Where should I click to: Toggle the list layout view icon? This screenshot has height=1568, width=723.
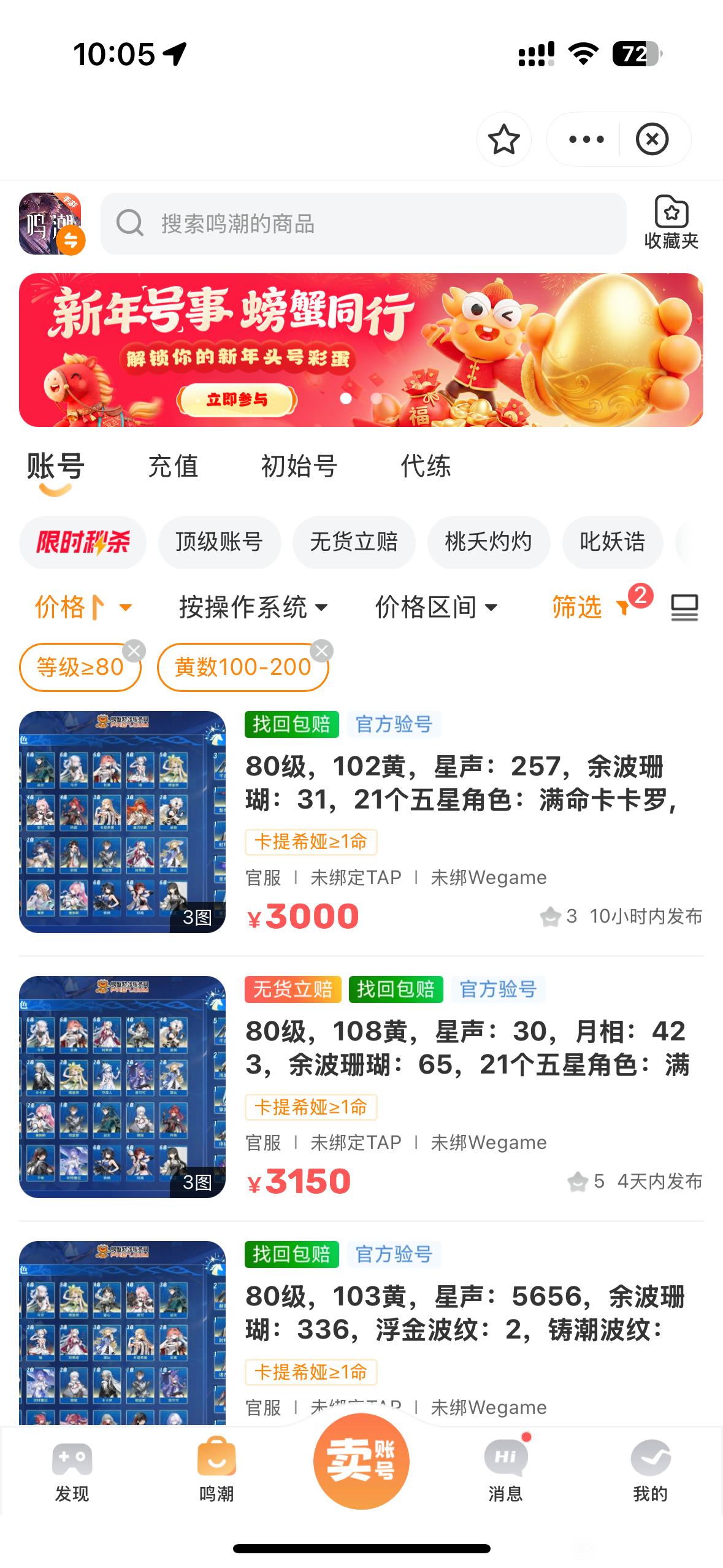[x=684, y=608]
